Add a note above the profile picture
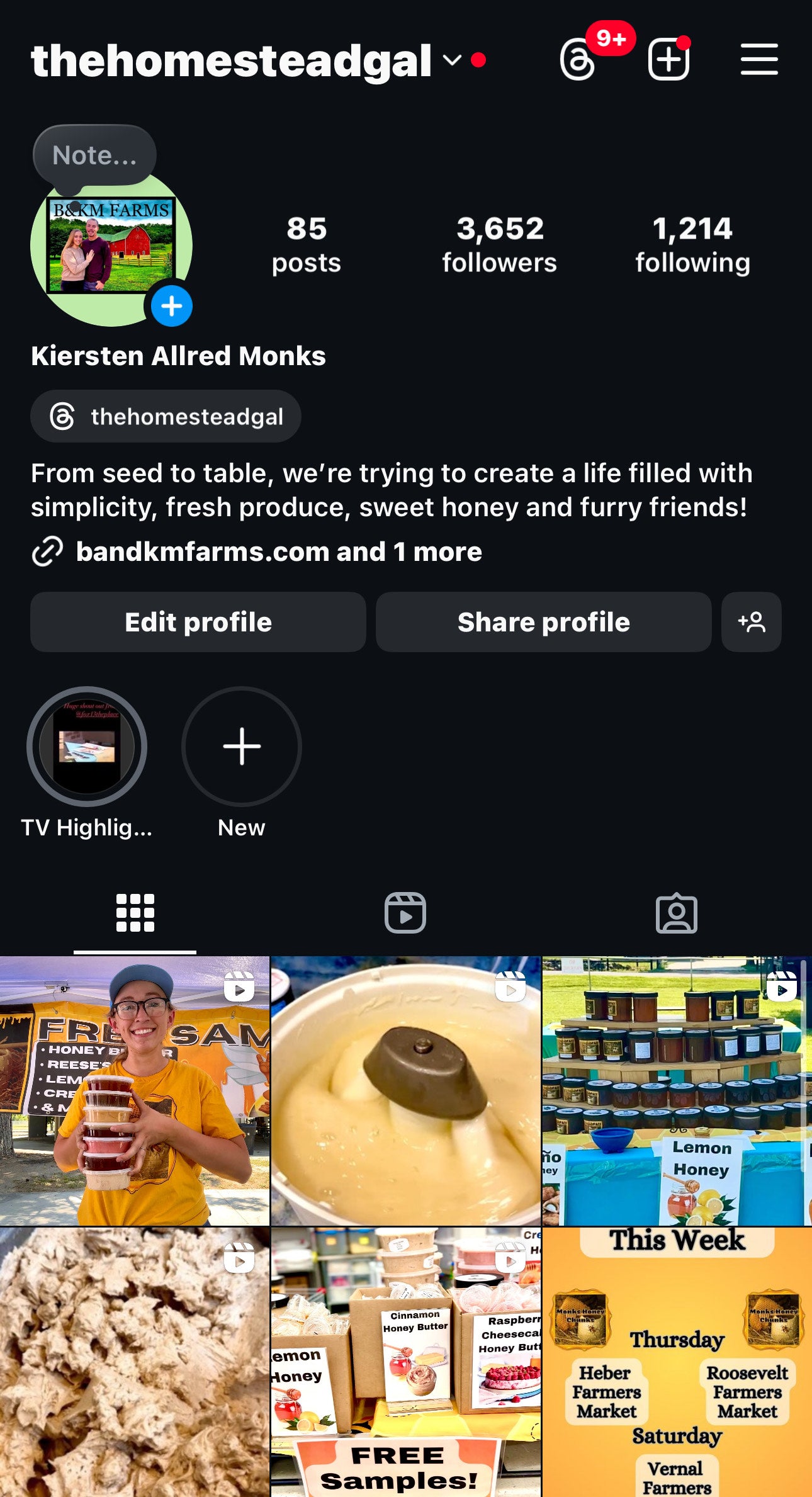This screenshot has height=1497, width=812. [94, 155]
